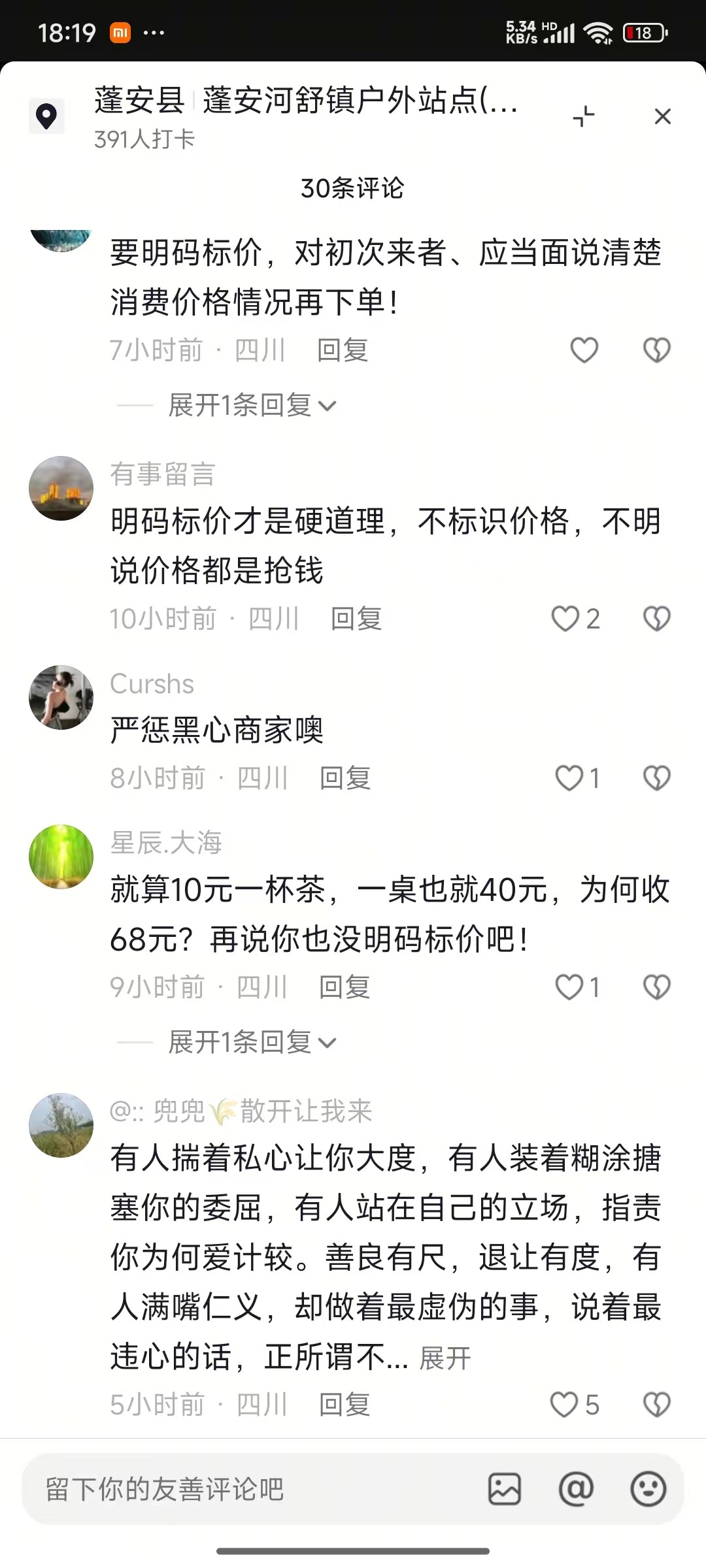
Task: Attach an image to your comment
Action: (505, 1490)
